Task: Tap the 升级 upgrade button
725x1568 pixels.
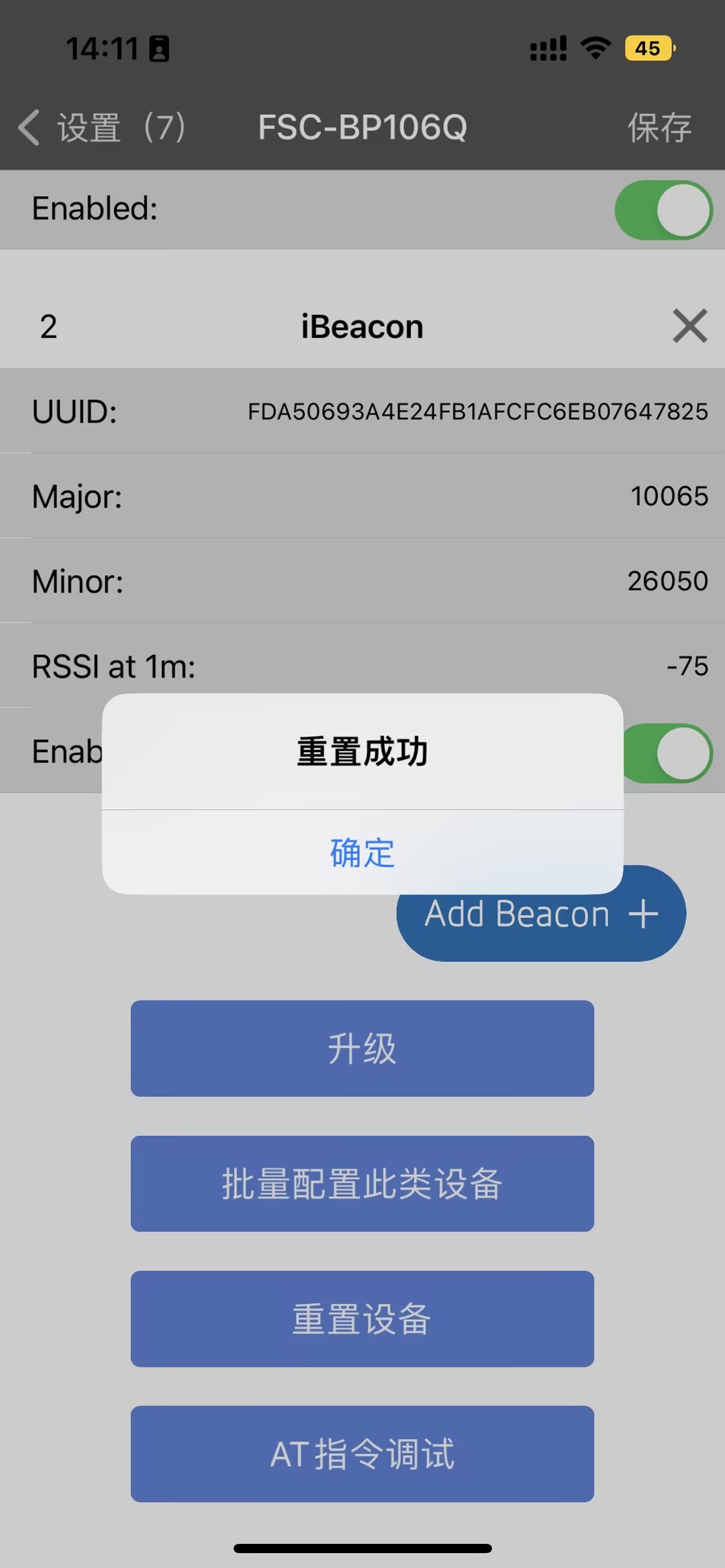Action: [362, 1049]
